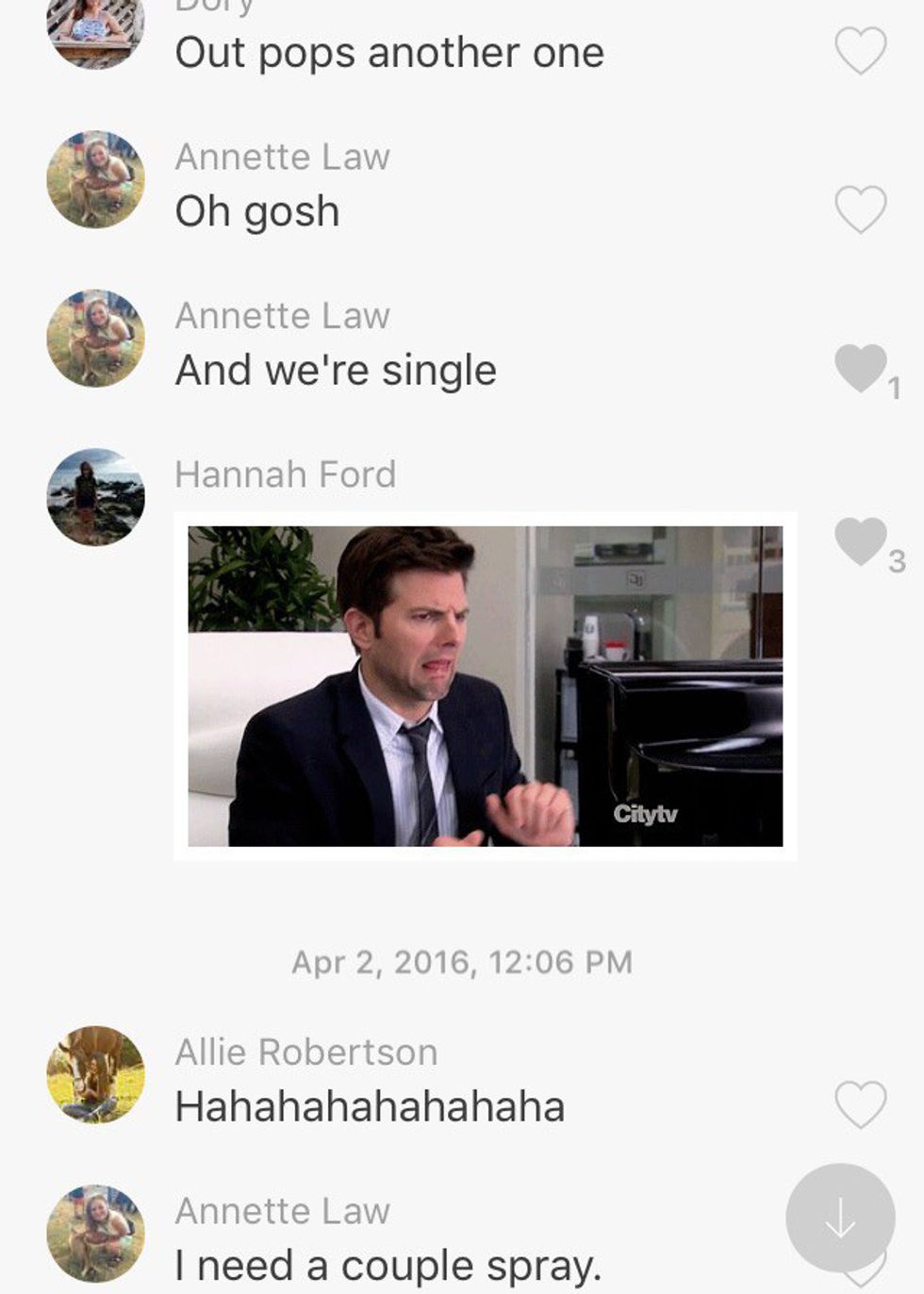Like Annette Law's "Oh gosh" message
The width and height of the screenshot is (924, 1294).
[861, 209]
